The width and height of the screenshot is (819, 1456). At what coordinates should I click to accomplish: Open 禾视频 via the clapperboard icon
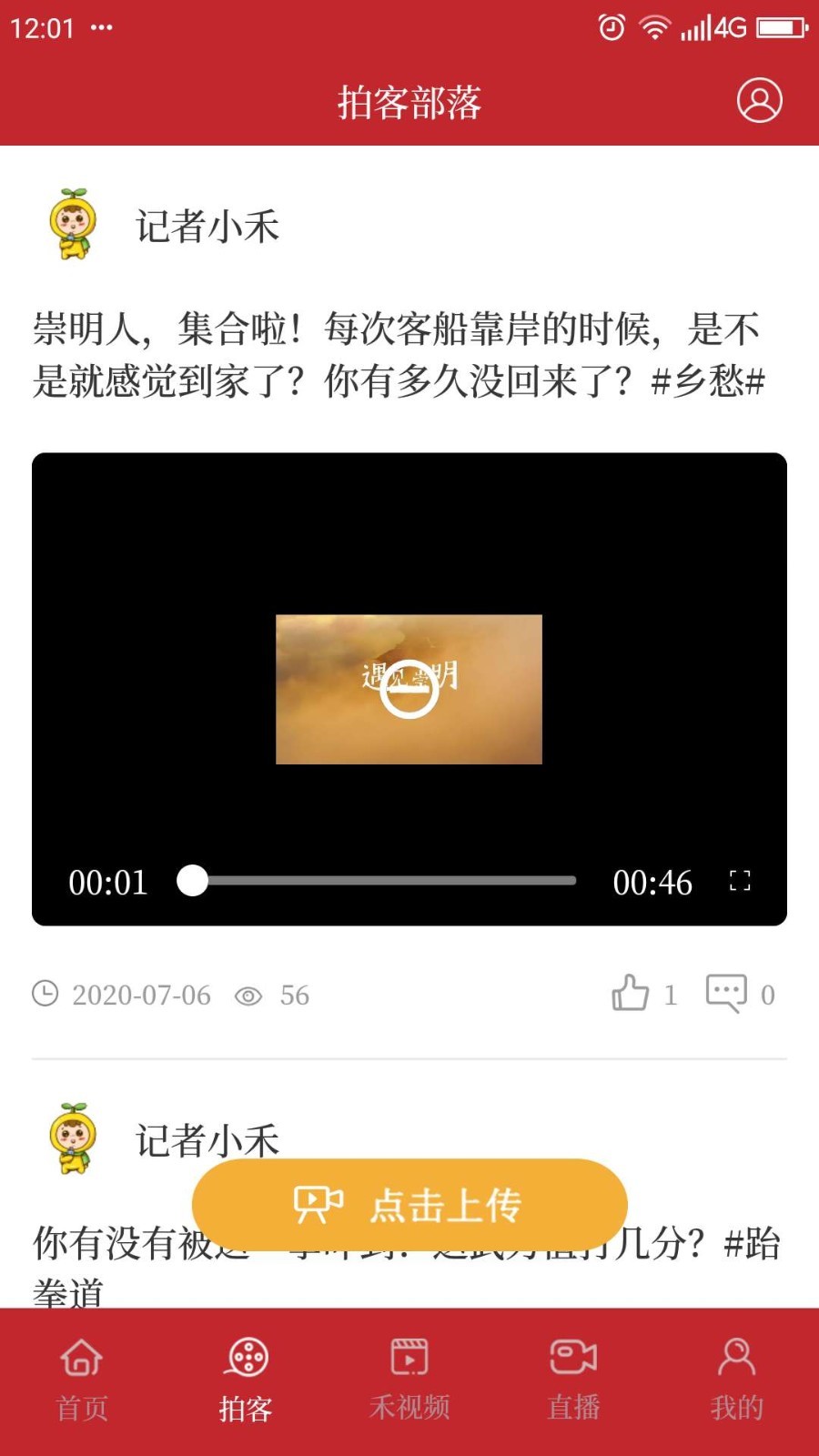tap(408, 1356)
